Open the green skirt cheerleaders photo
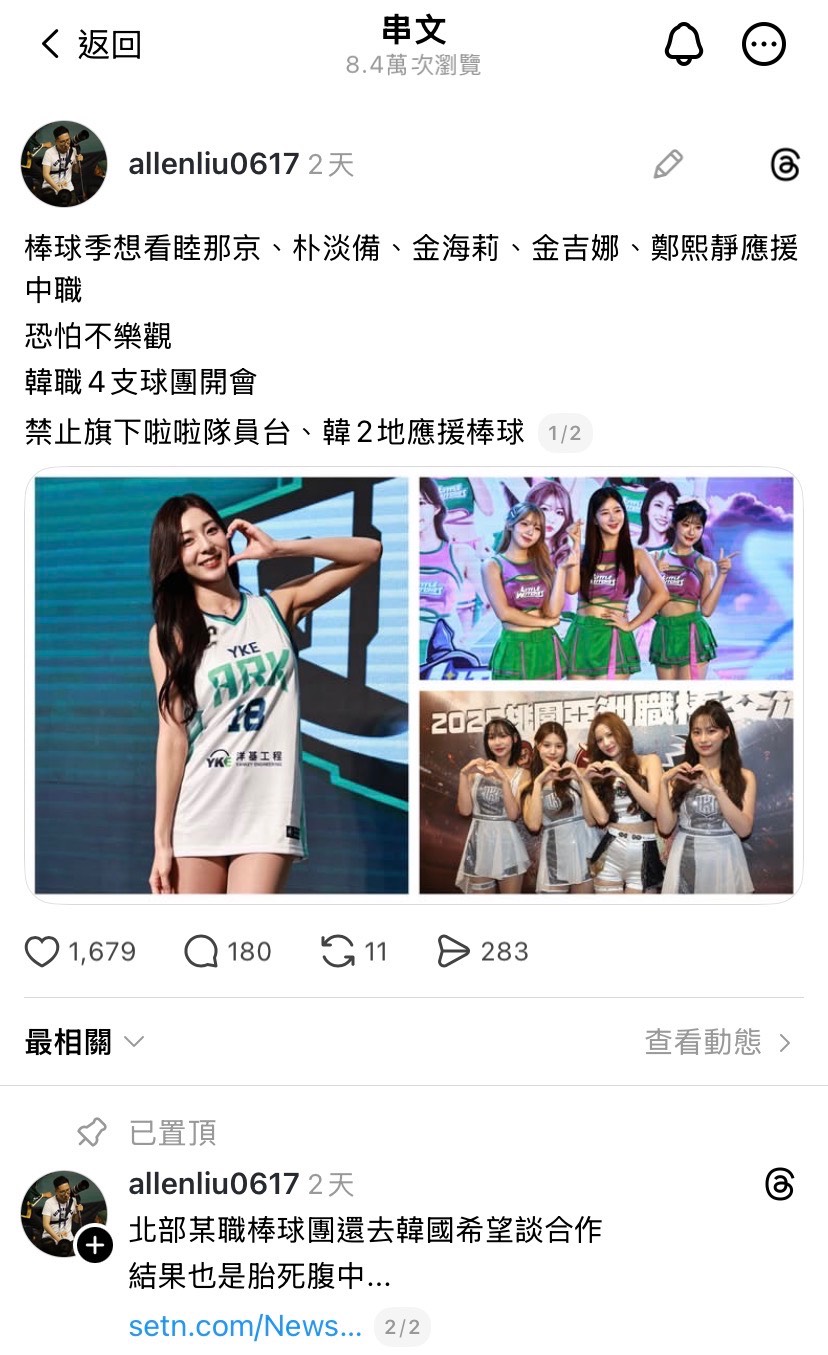 pos(606,578)
